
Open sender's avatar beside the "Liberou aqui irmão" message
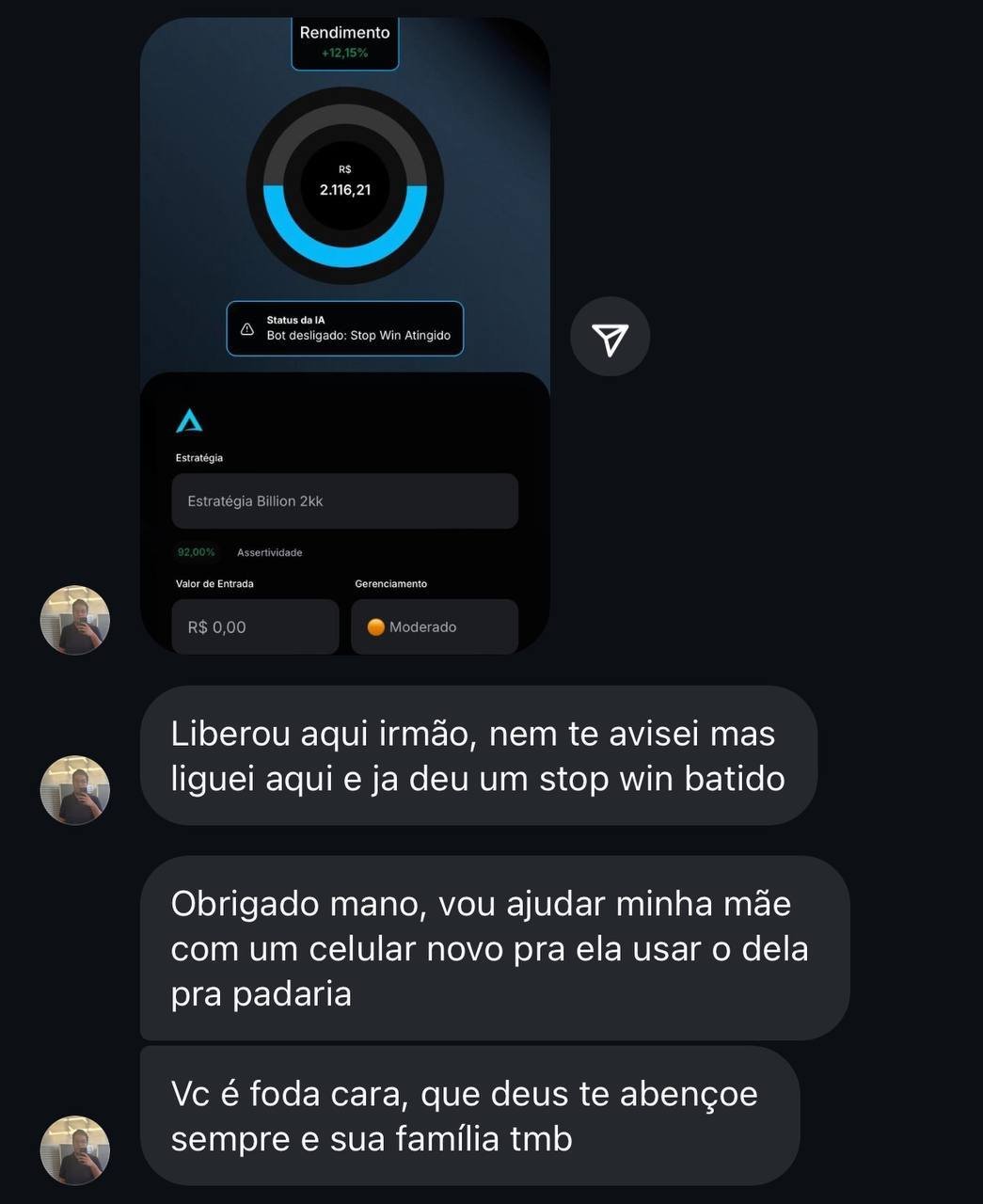pos(75,790)
